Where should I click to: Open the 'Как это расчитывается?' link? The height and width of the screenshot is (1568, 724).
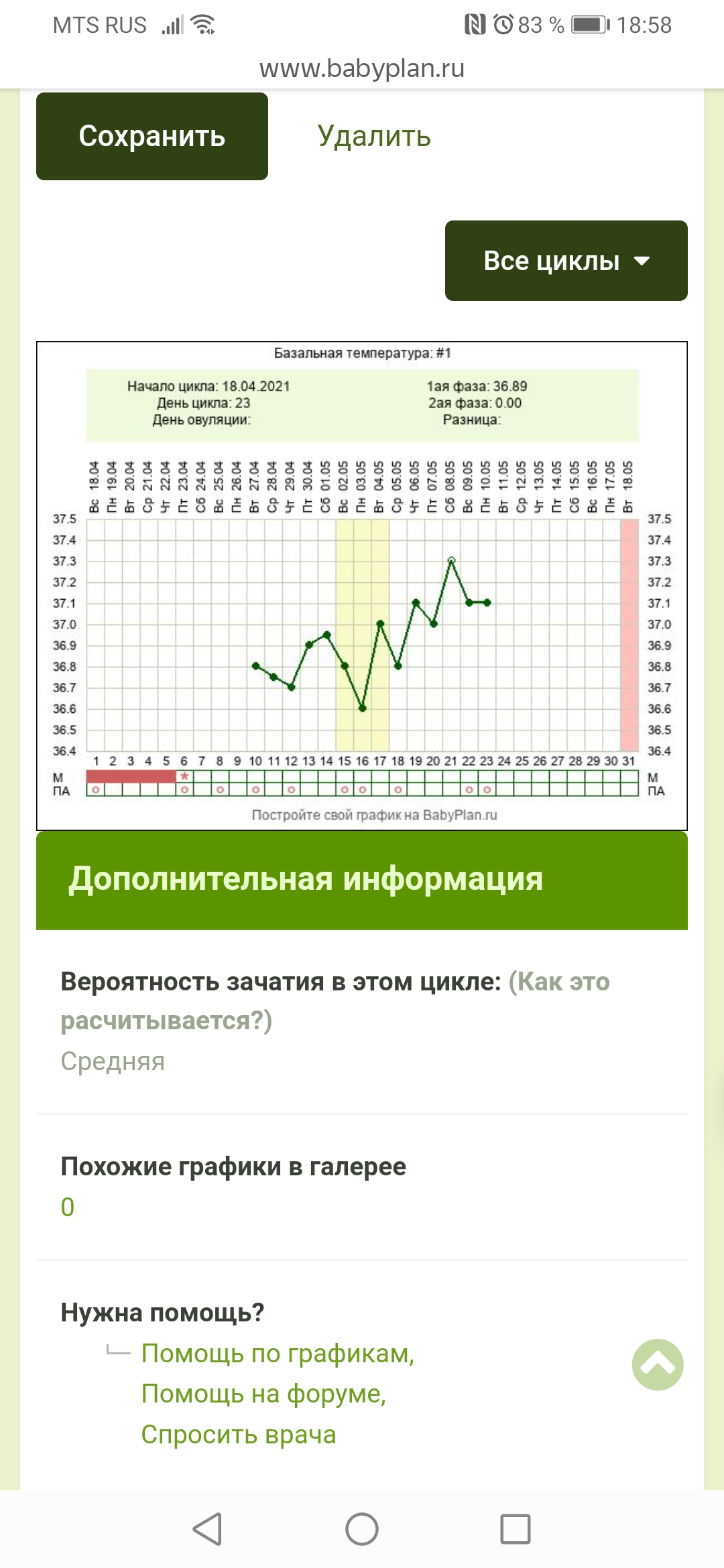point(335,1000)
